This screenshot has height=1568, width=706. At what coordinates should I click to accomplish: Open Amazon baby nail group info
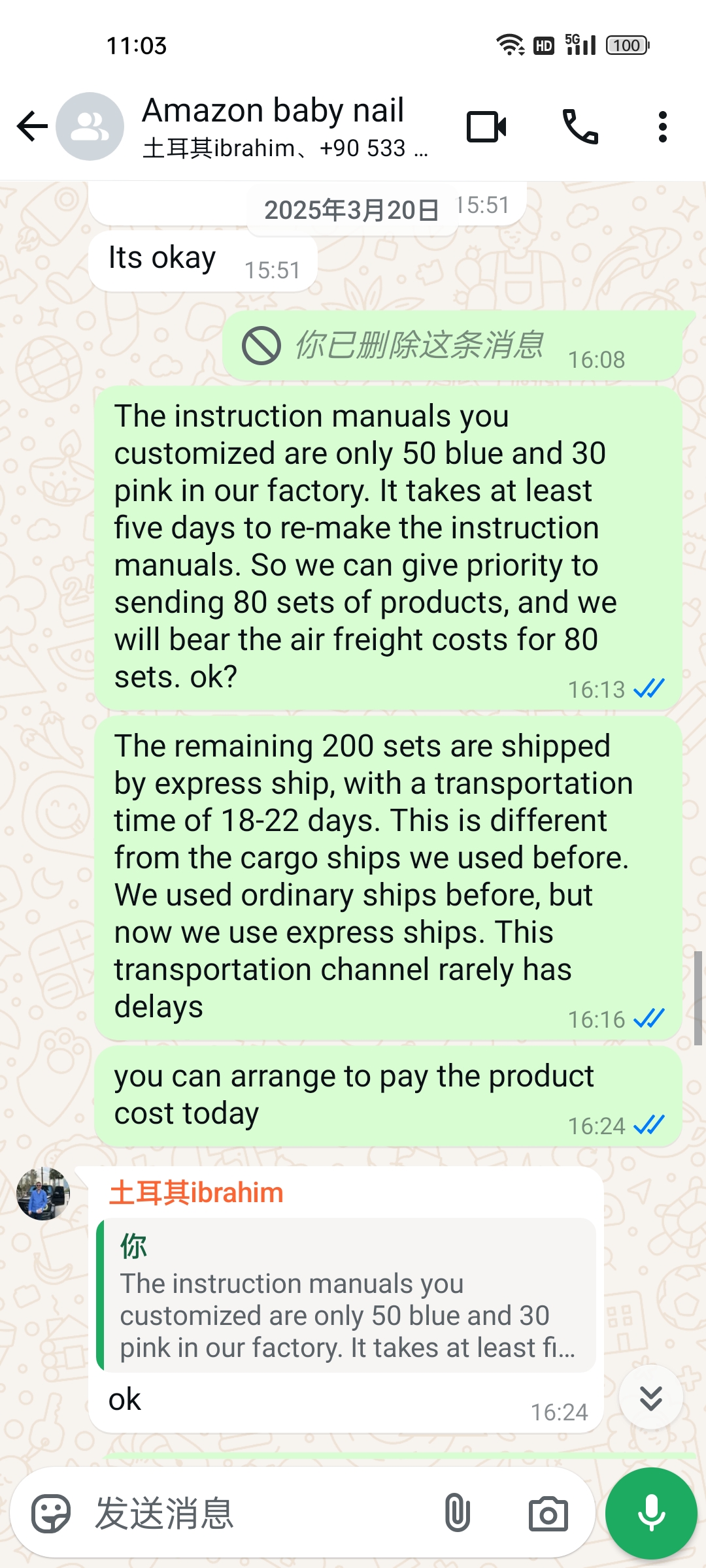coord(275,125)
